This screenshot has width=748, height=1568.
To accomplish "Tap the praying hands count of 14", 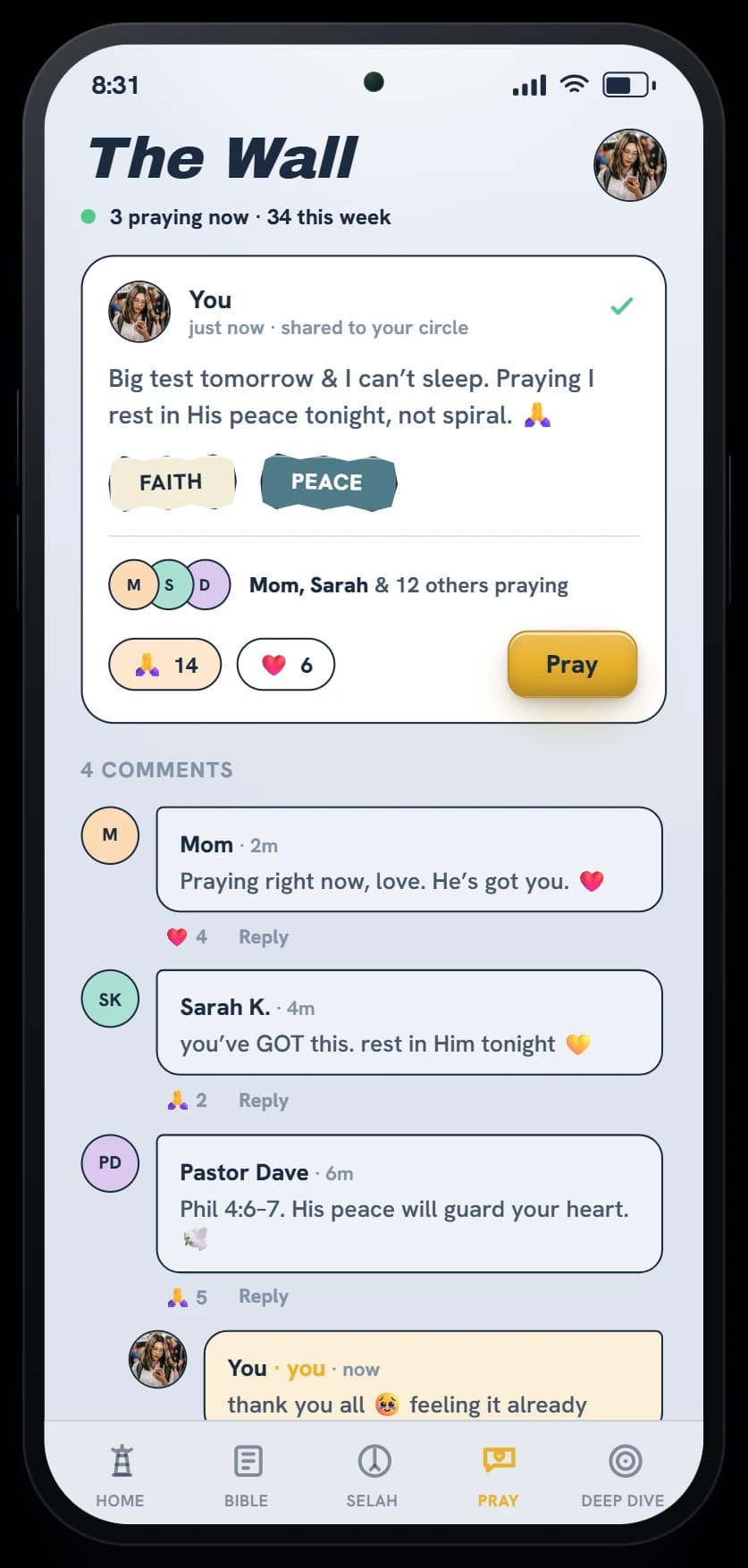I will (164, 665).
